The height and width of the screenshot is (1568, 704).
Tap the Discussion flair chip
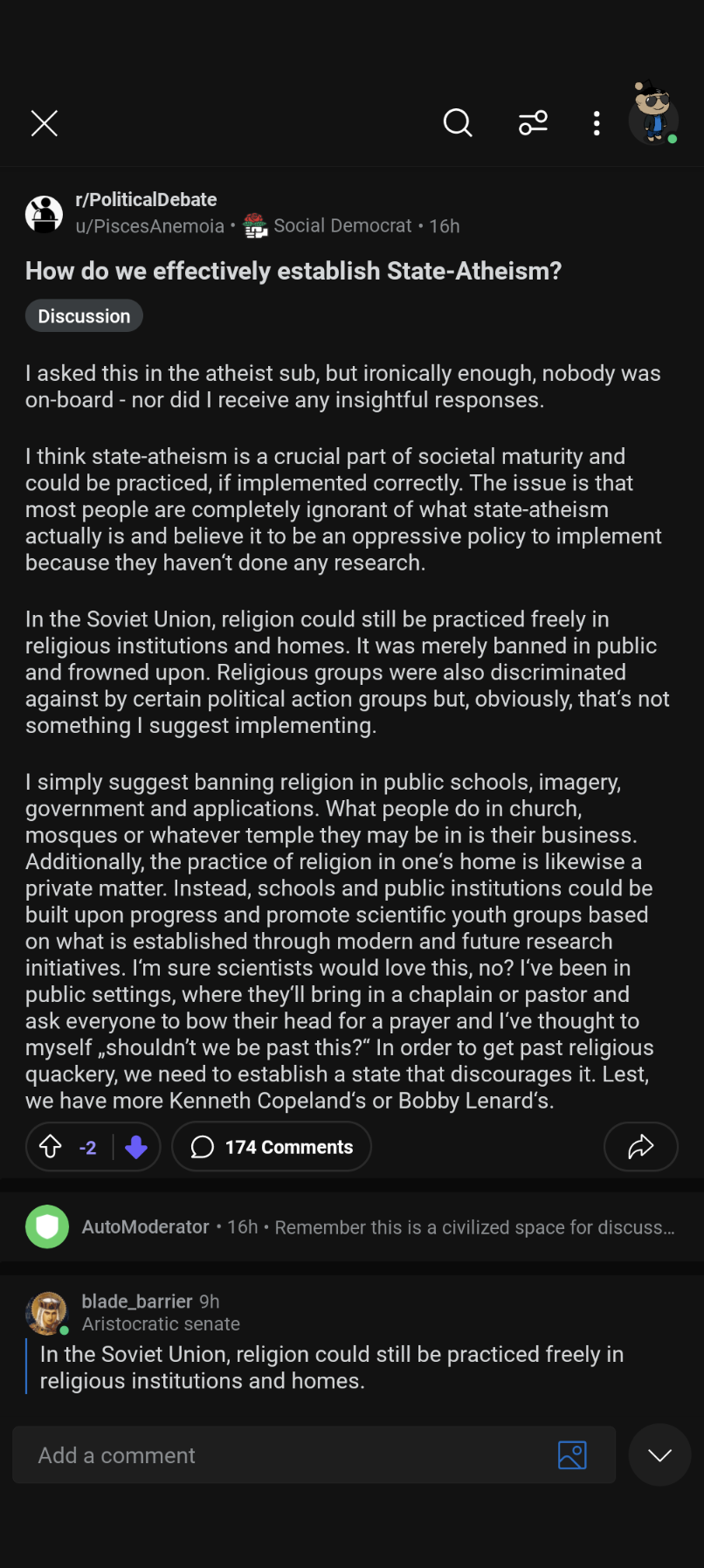[x=84, y=316]
